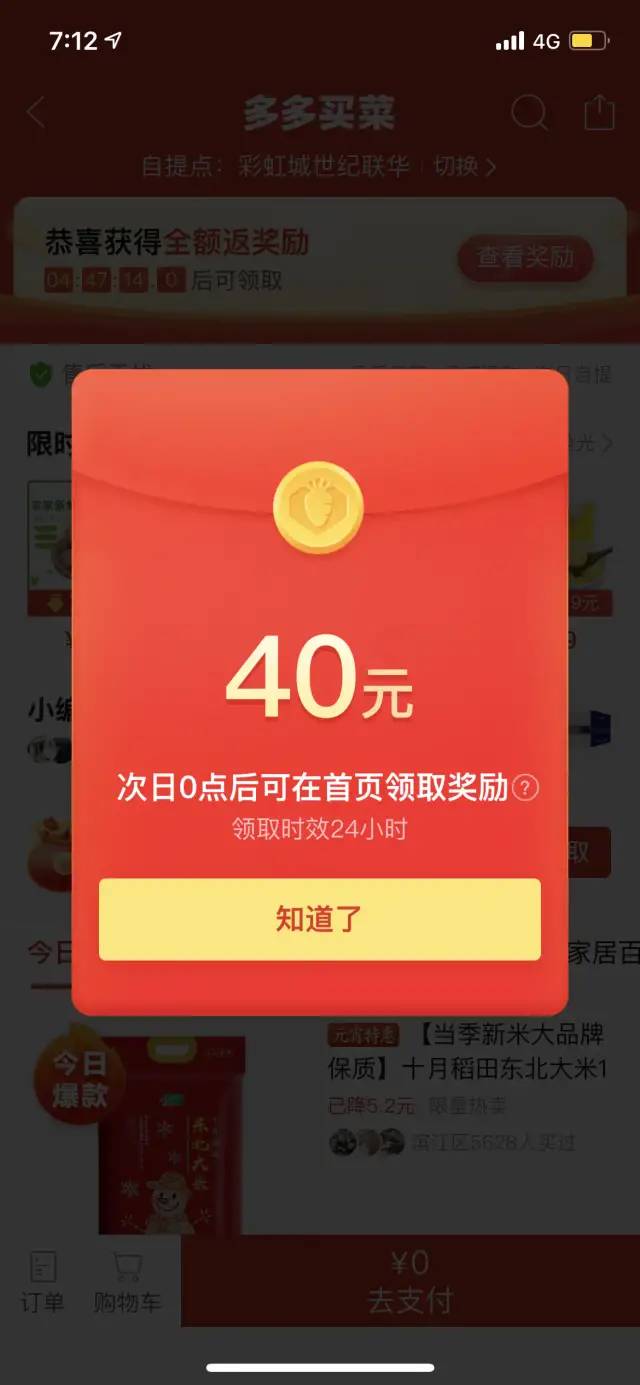Tap 切换 to change pickup point
The width and height of the screenshot is (640, 1385).
click(464, 166)
